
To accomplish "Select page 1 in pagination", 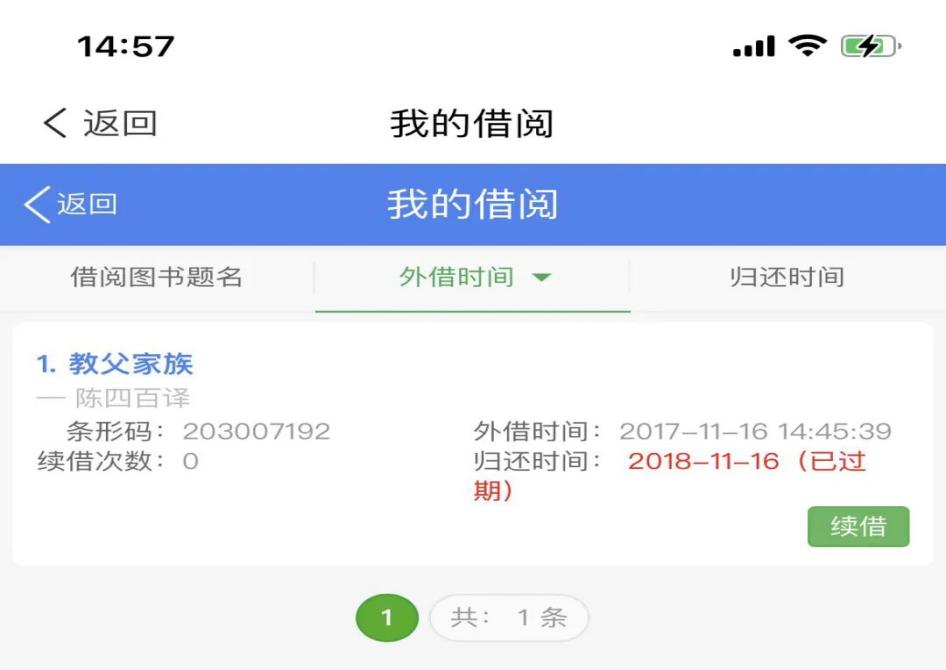I will click(387, 618).
